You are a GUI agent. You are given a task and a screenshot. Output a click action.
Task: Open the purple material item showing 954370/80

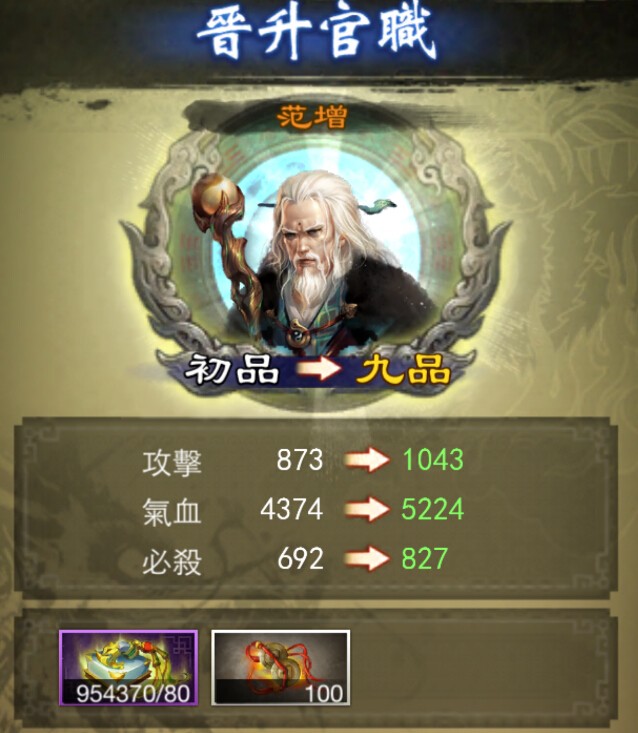tap(128, 667)
